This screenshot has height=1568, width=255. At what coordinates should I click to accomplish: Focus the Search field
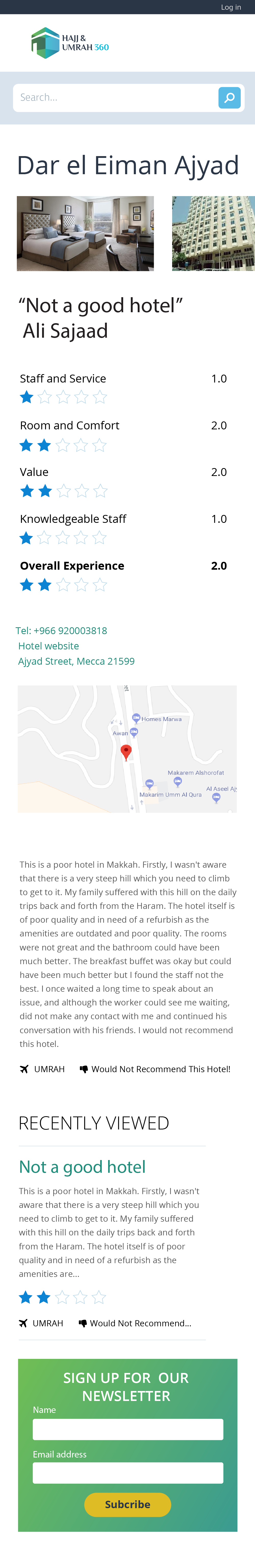(x=115, y=97)
